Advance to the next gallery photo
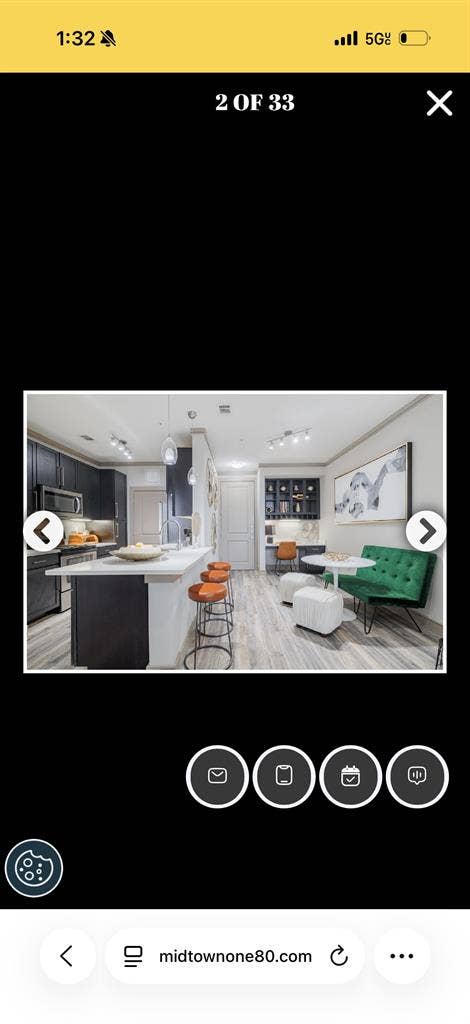Viewport: 470px width, 1024px height. (426, 531)
